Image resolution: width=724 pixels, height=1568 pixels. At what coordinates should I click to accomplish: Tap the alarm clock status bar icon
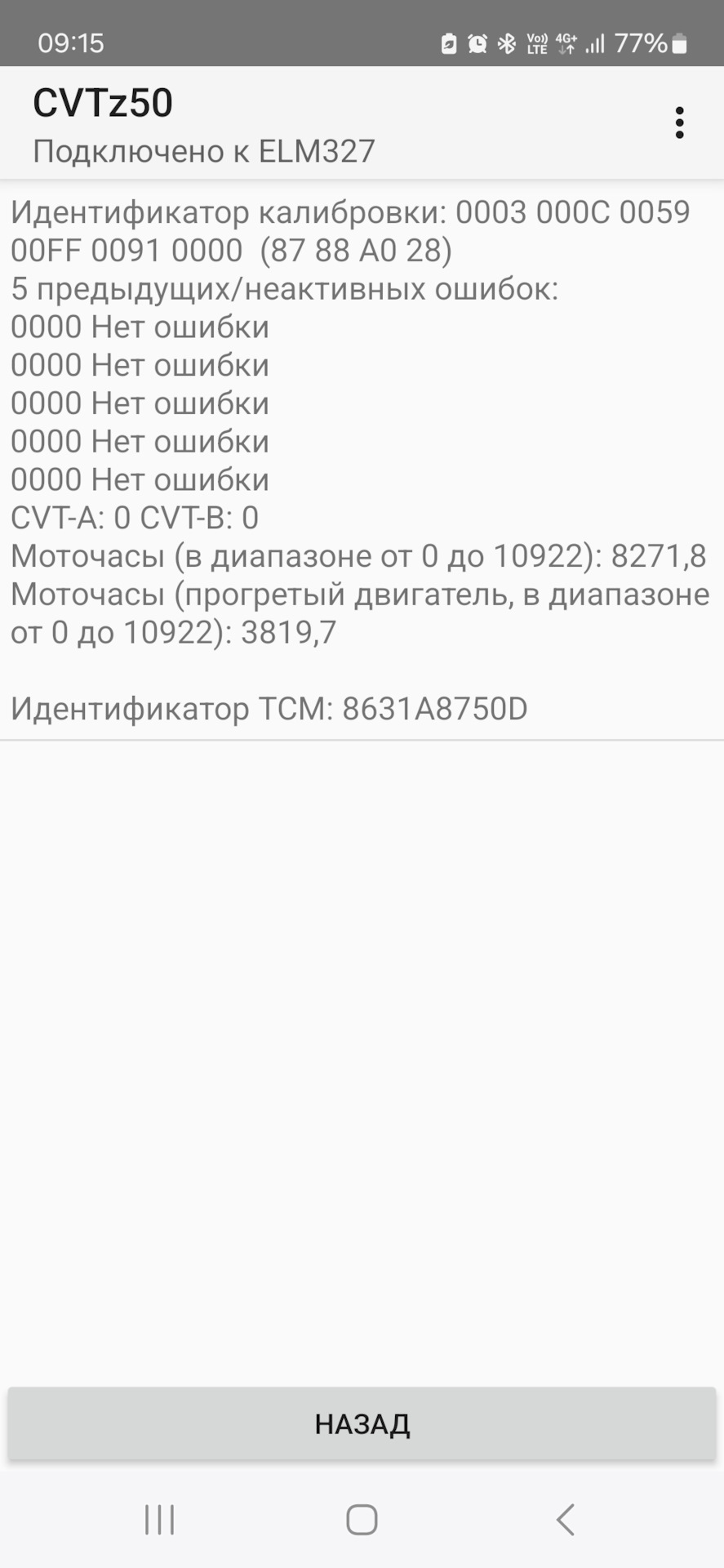pos(478,42)
